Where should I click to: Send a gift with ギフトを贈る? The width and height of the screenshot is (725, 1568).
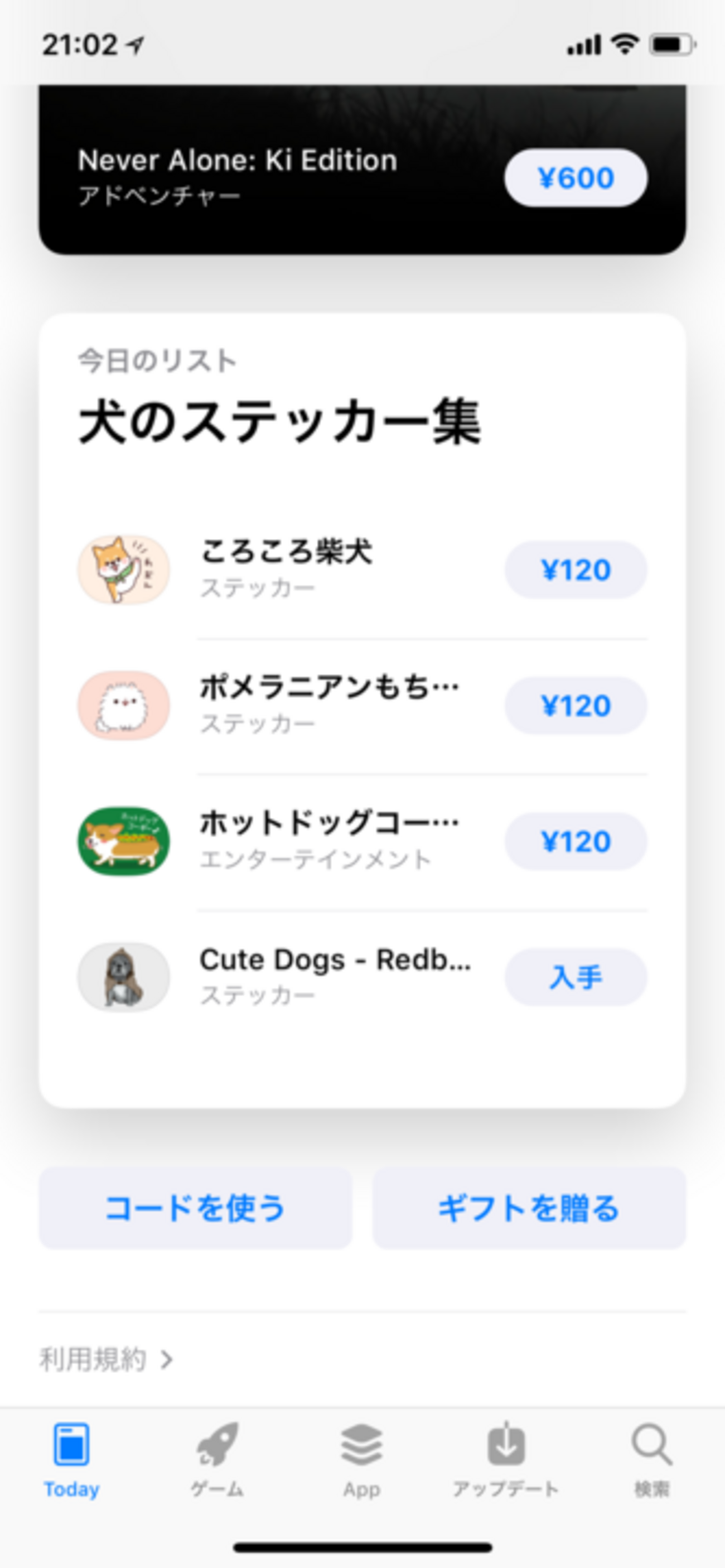coord(528,1208)
